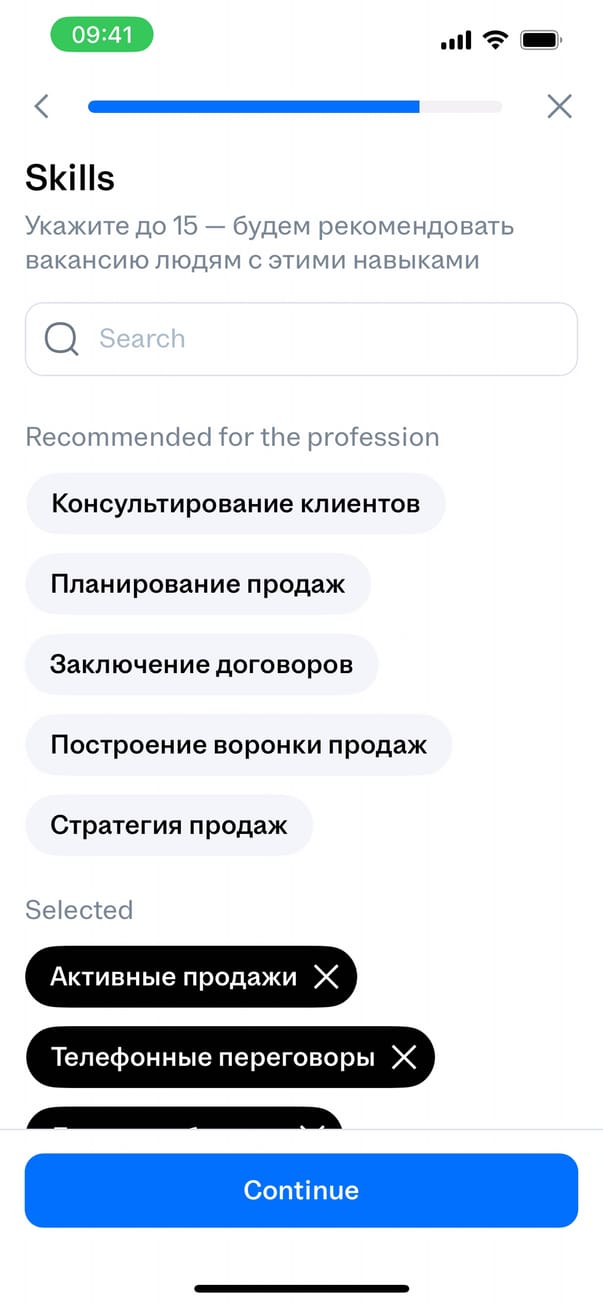Tap the Continue button

pyautogui.click(x=301, y=1190)
